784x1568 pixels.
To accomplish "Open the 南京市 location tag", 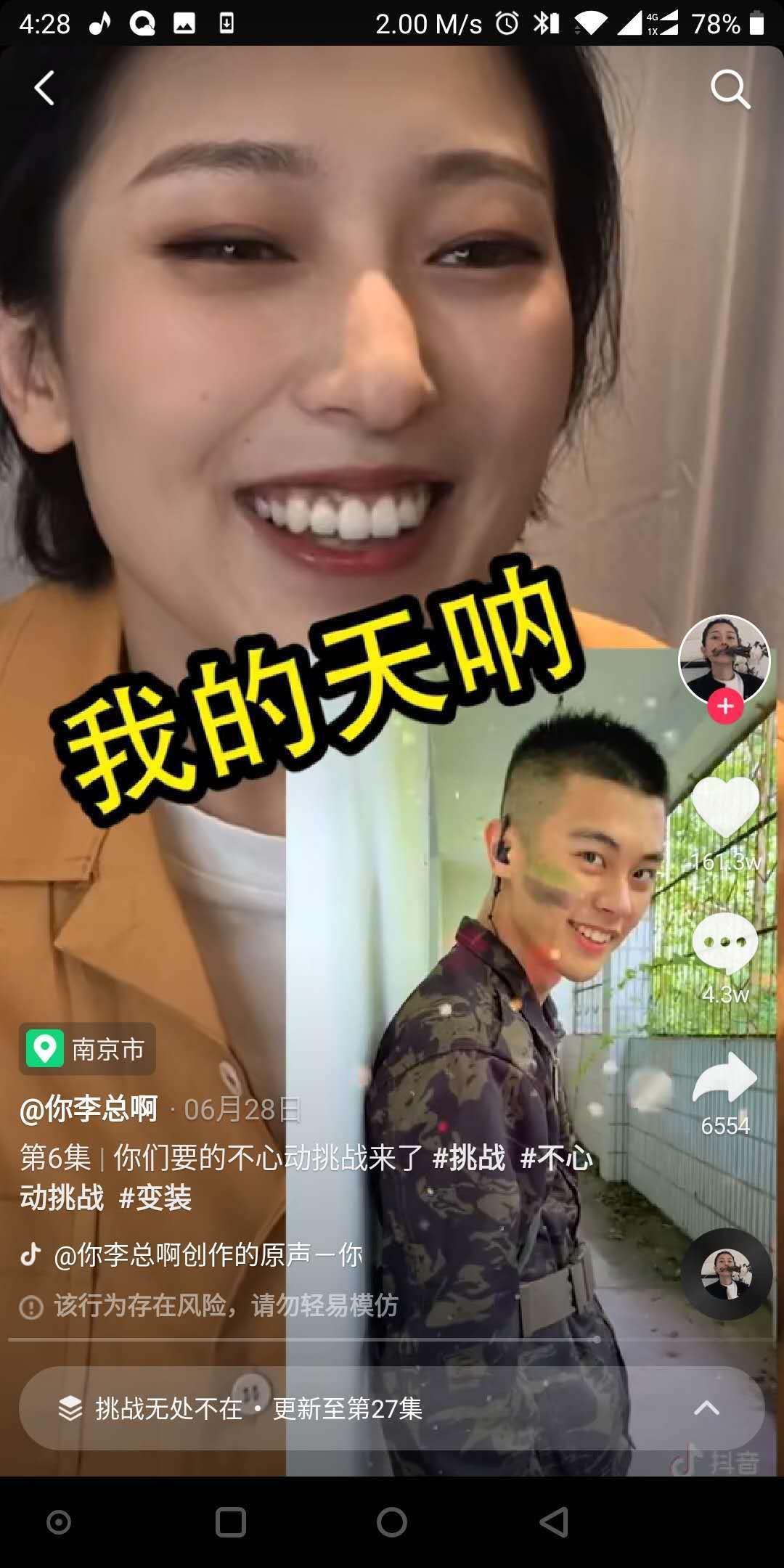I will (87, 1049).
